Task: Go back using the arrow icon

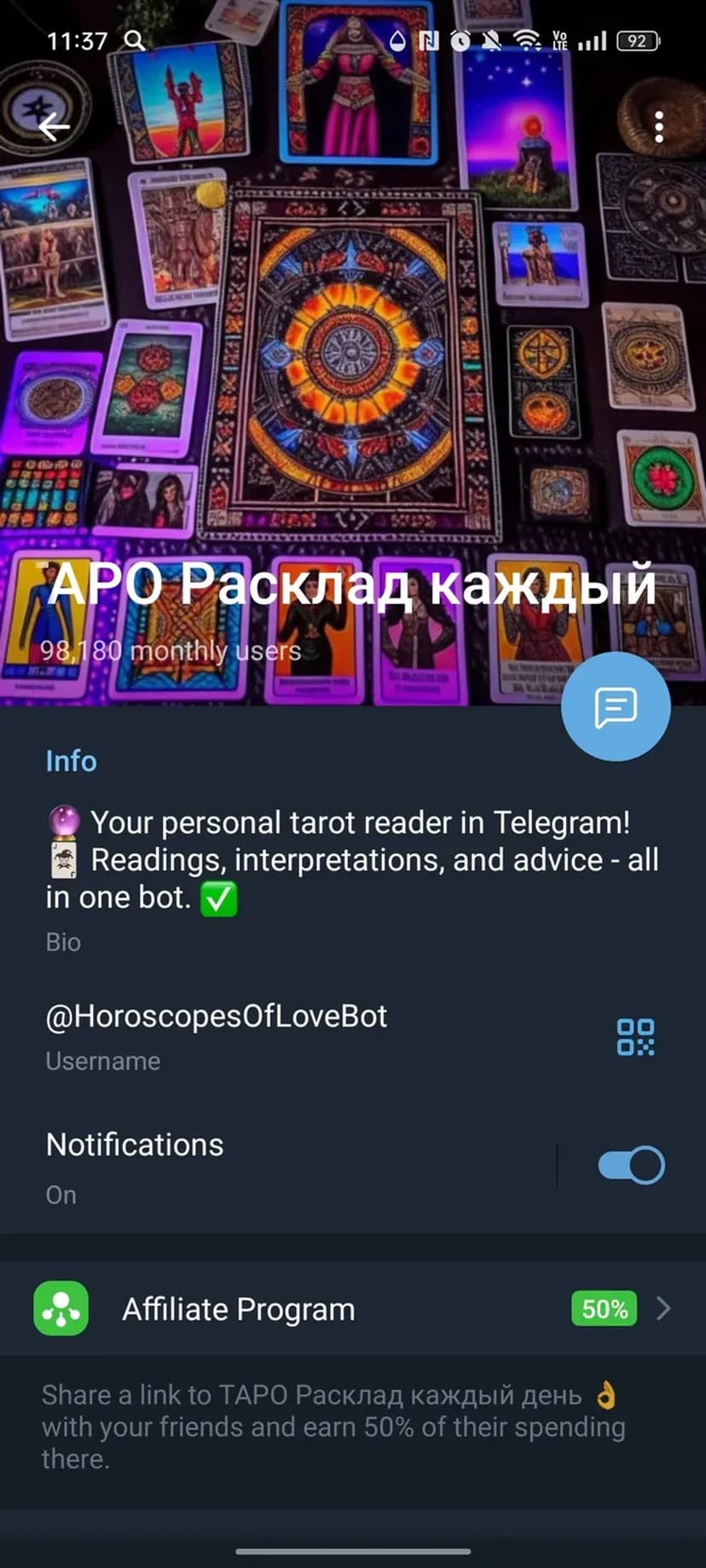Action: pyautogui.click(x=54, y=127)
